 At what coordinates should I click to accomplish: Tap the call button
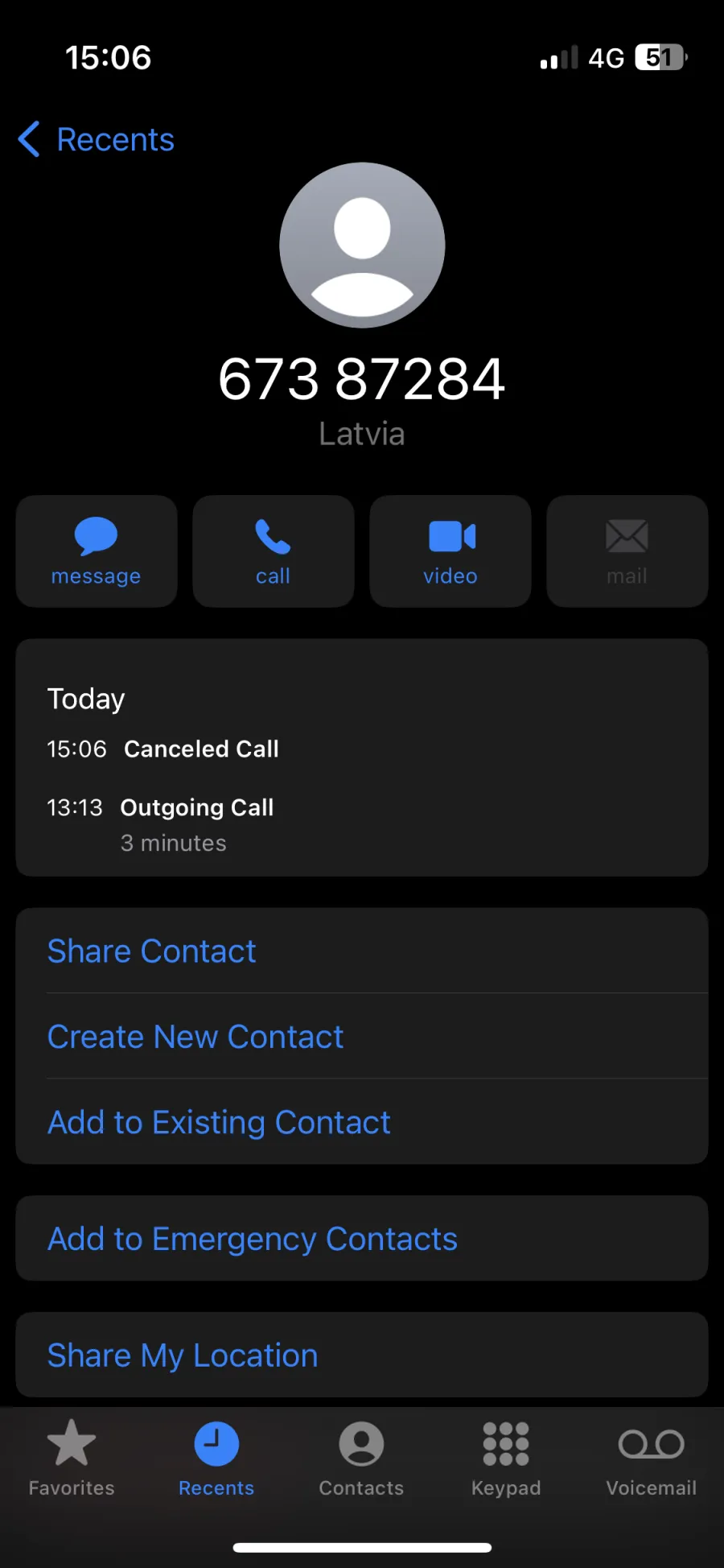pos(274,551)
